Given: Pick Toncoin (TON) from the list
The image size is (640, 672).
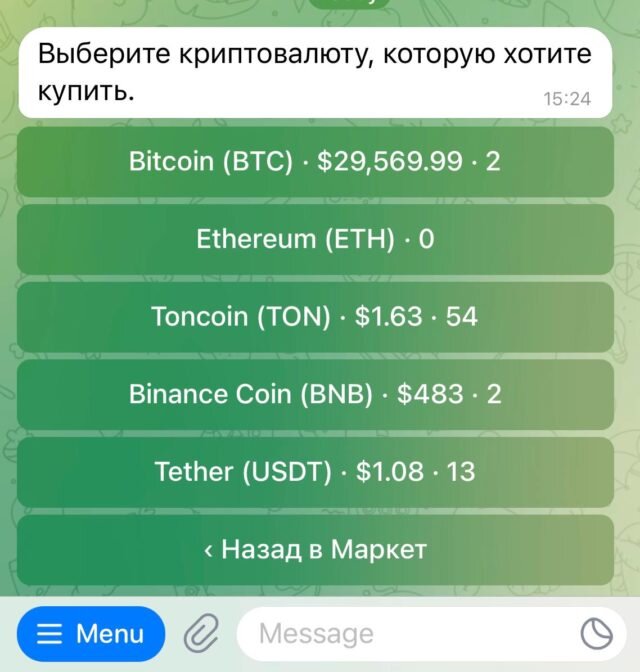Looking at the screenshot, I should [315, 317].
